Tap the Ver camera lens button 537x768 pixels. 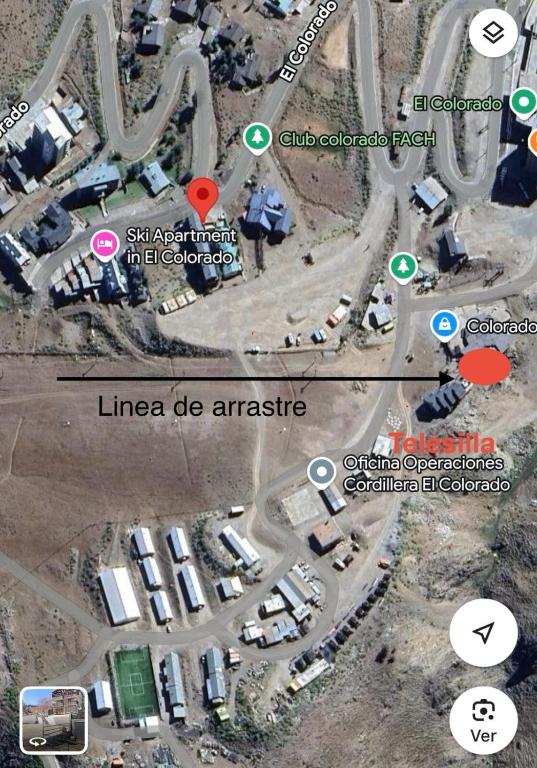pyautogui.click(x=484, y=720)
